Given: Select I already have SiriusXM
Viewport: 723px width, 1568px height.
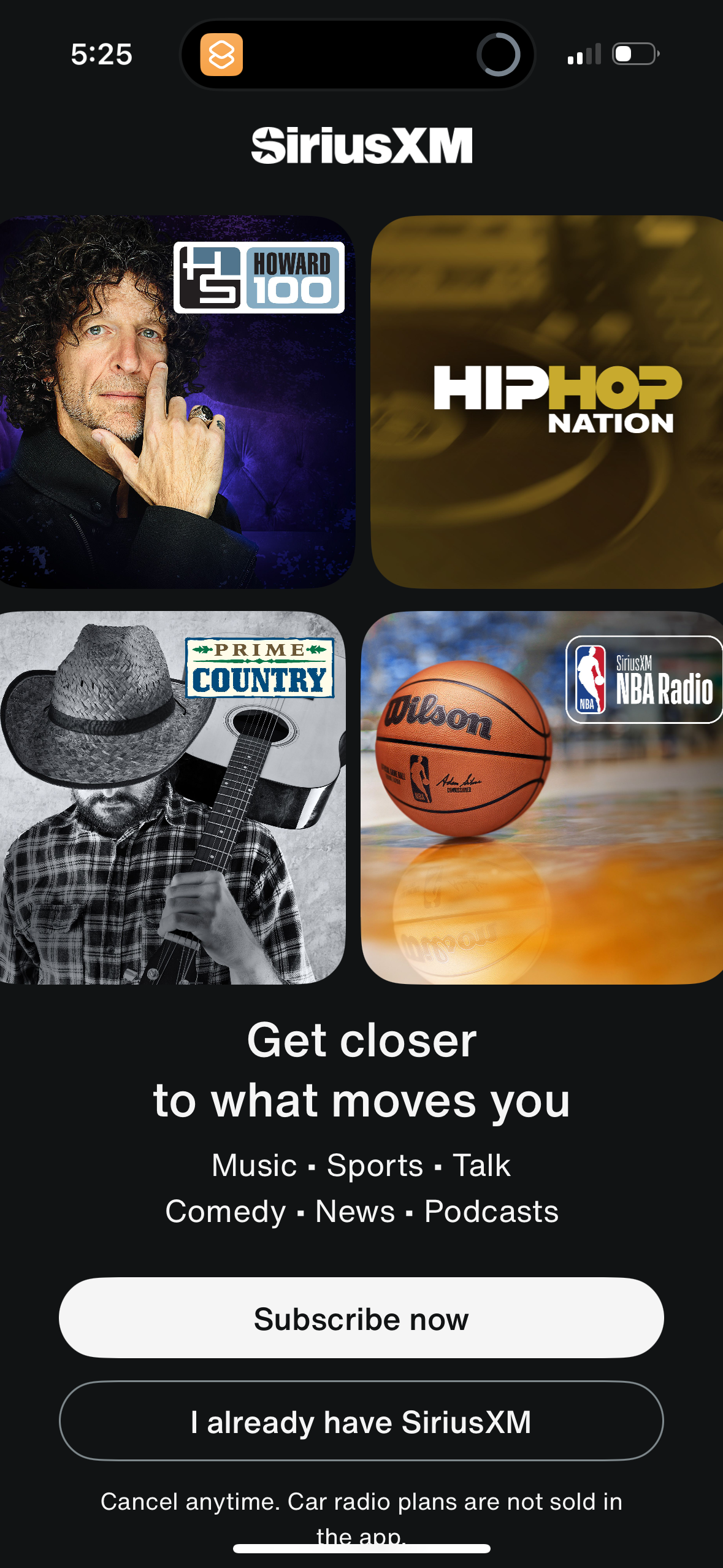Looking at the screenshot, I should point(361,1424).
